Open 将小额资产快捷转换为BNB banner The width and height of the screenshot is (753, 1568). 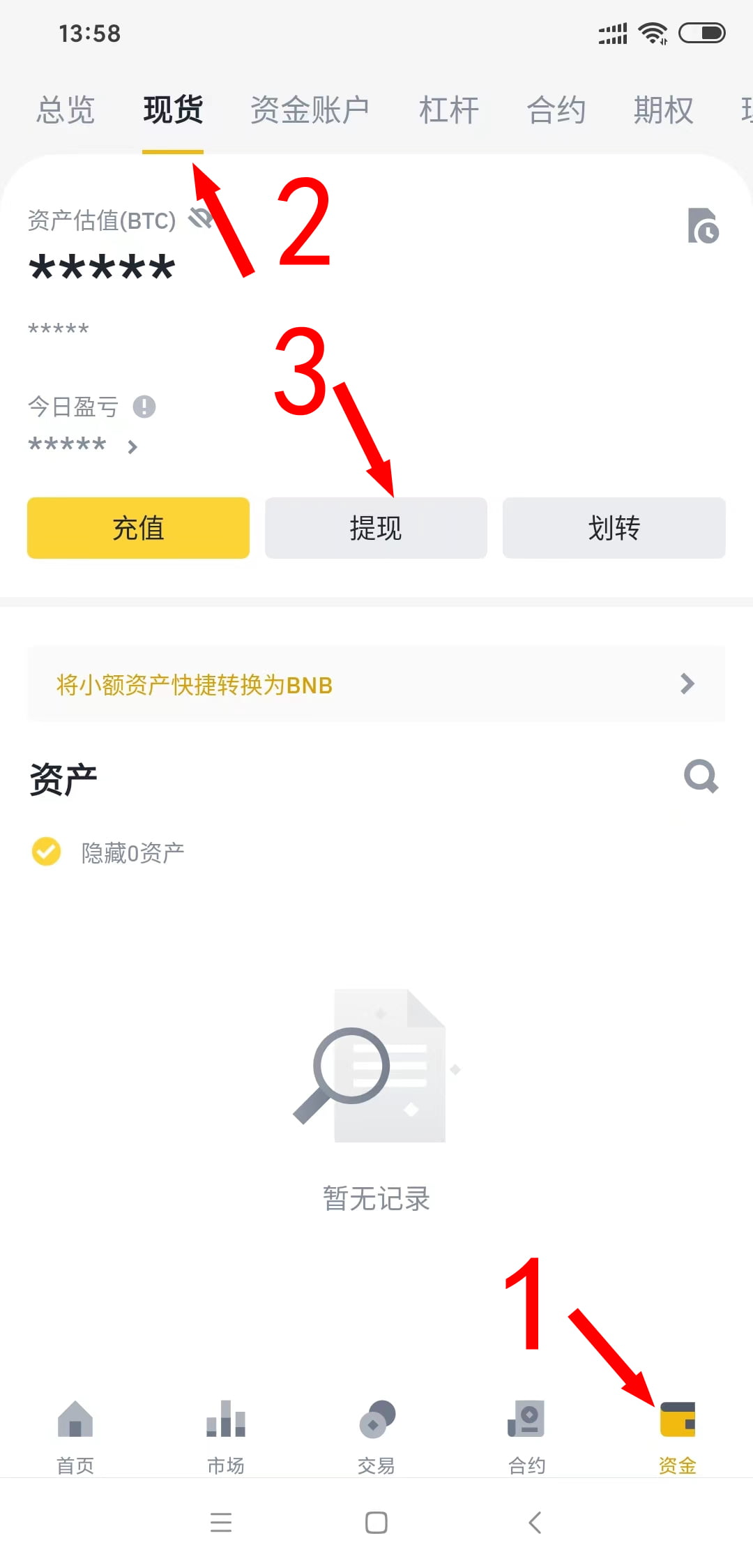pyautogui.click(x=376, y=684)
